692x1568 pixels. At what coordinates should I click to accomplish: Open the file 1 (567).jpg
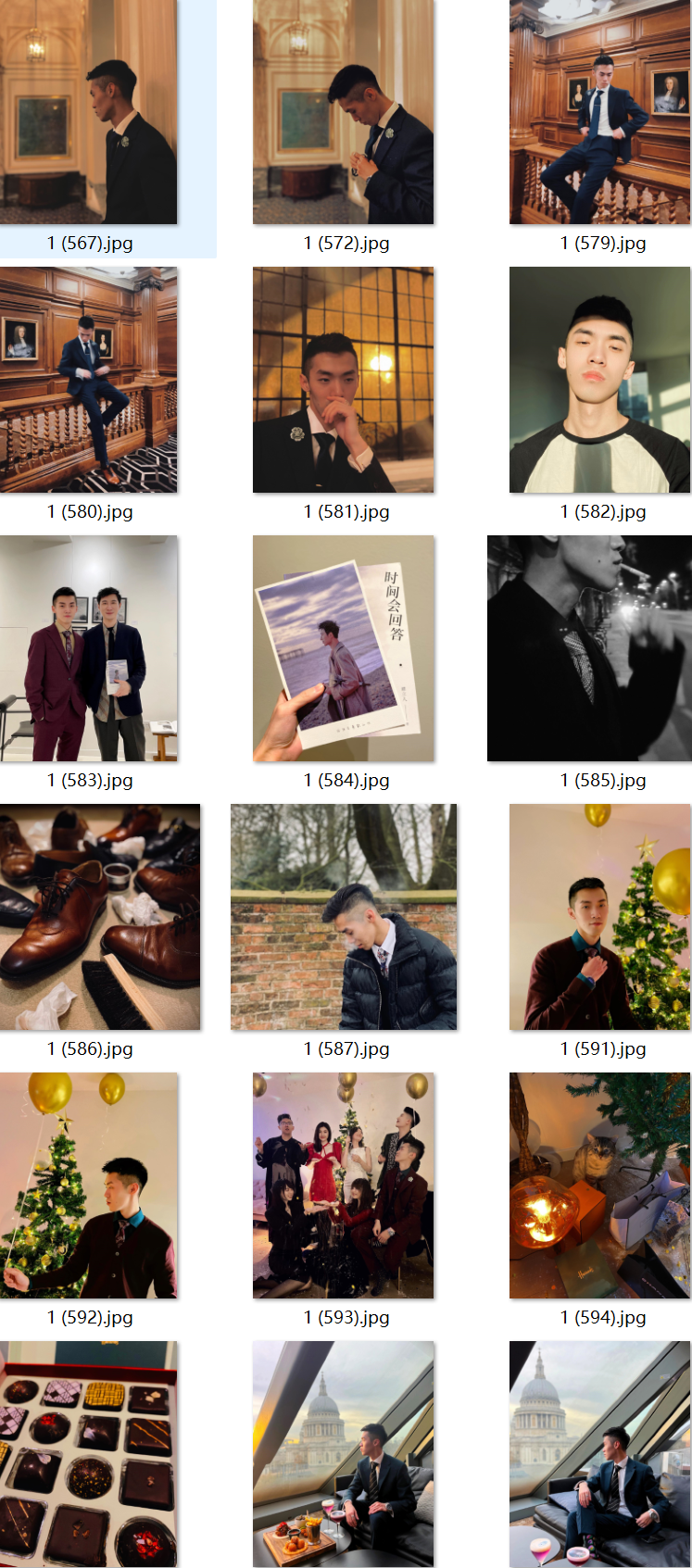point(89,112)
